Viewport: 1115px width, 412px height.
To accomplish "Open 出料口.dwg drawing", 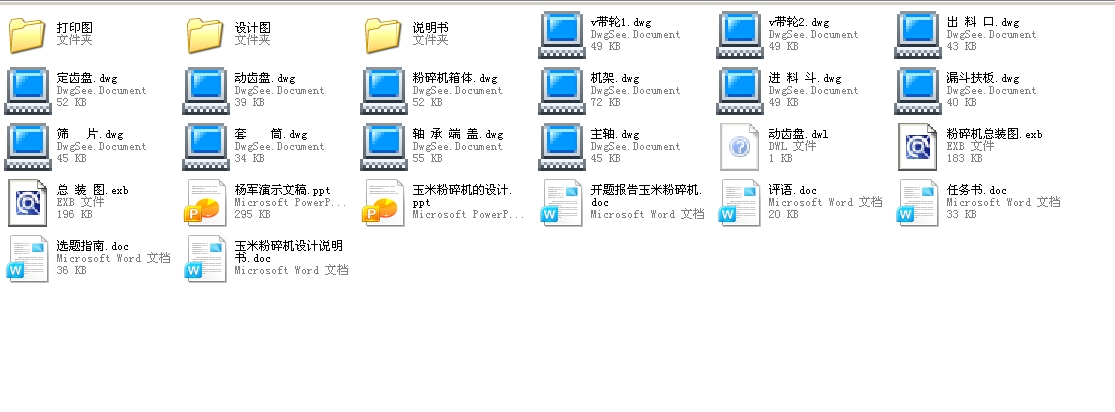I will (x=918, y=34).
